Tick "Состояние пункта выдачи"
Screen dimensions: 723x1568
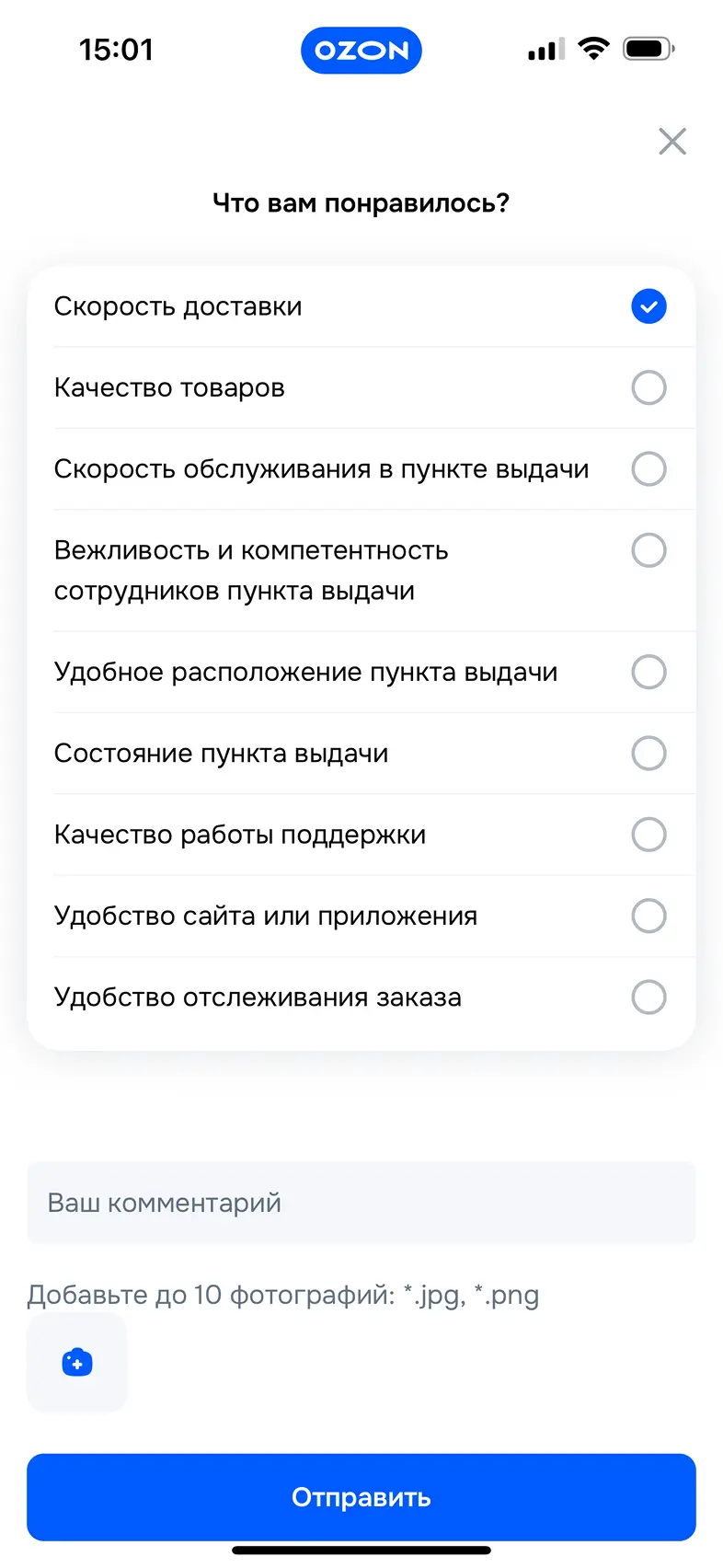coord(648,753)
